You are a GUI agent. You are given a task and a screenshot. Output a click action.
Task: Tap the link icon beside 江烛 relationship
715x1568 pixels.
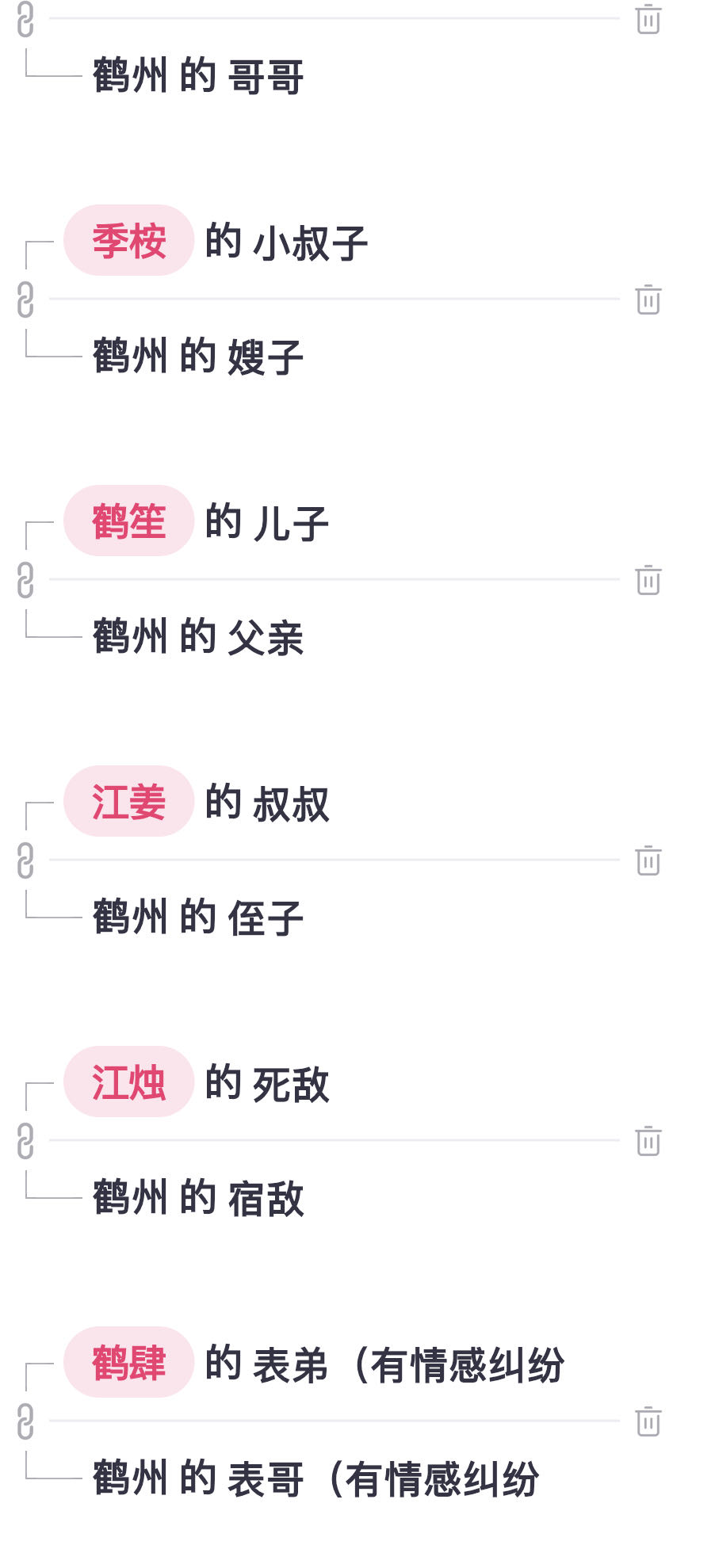point(25,1141)
